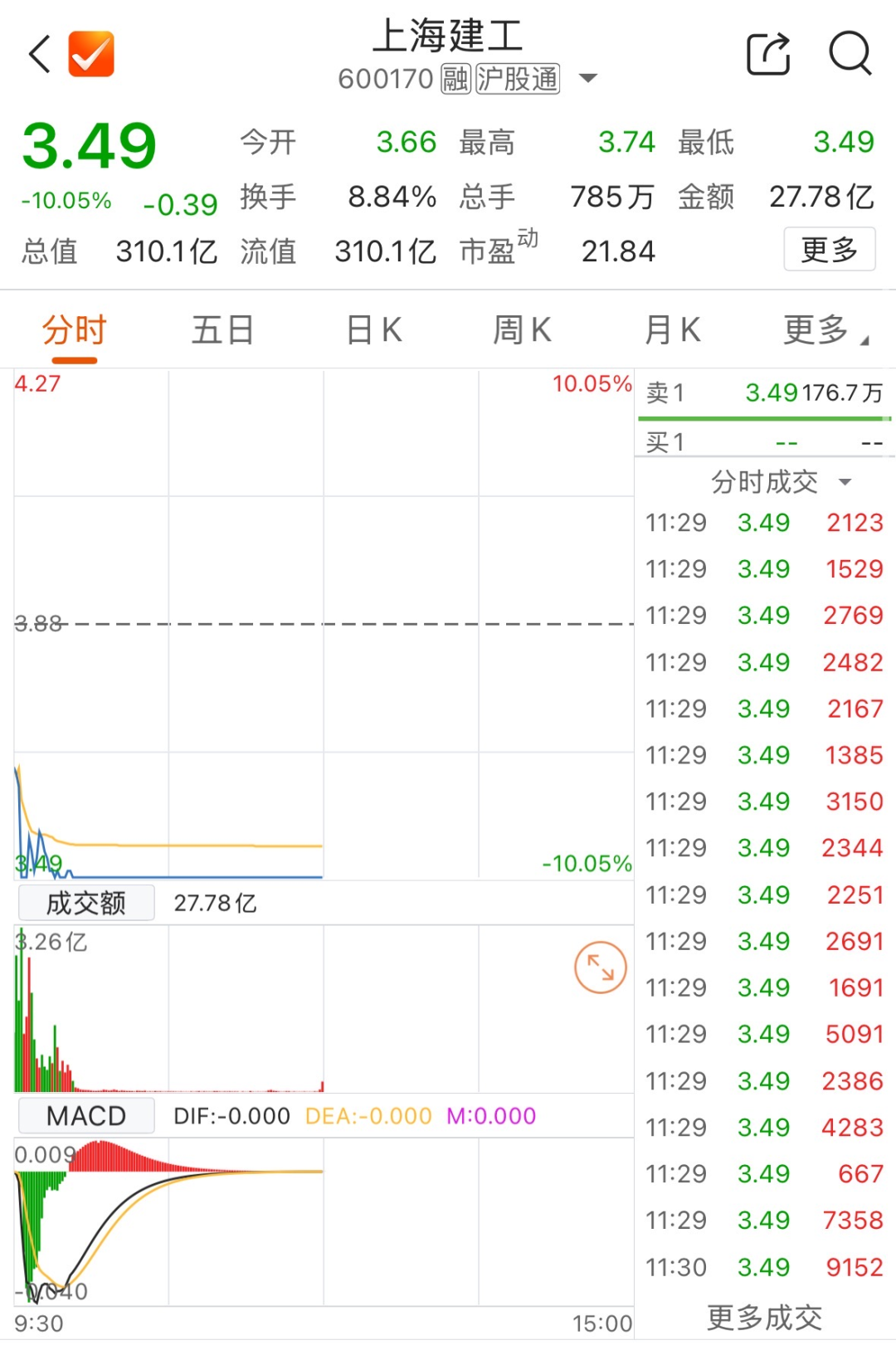Change the MACD indicator selector
This screenshot has height=1355, width=896.
[x=86, y=1116]
